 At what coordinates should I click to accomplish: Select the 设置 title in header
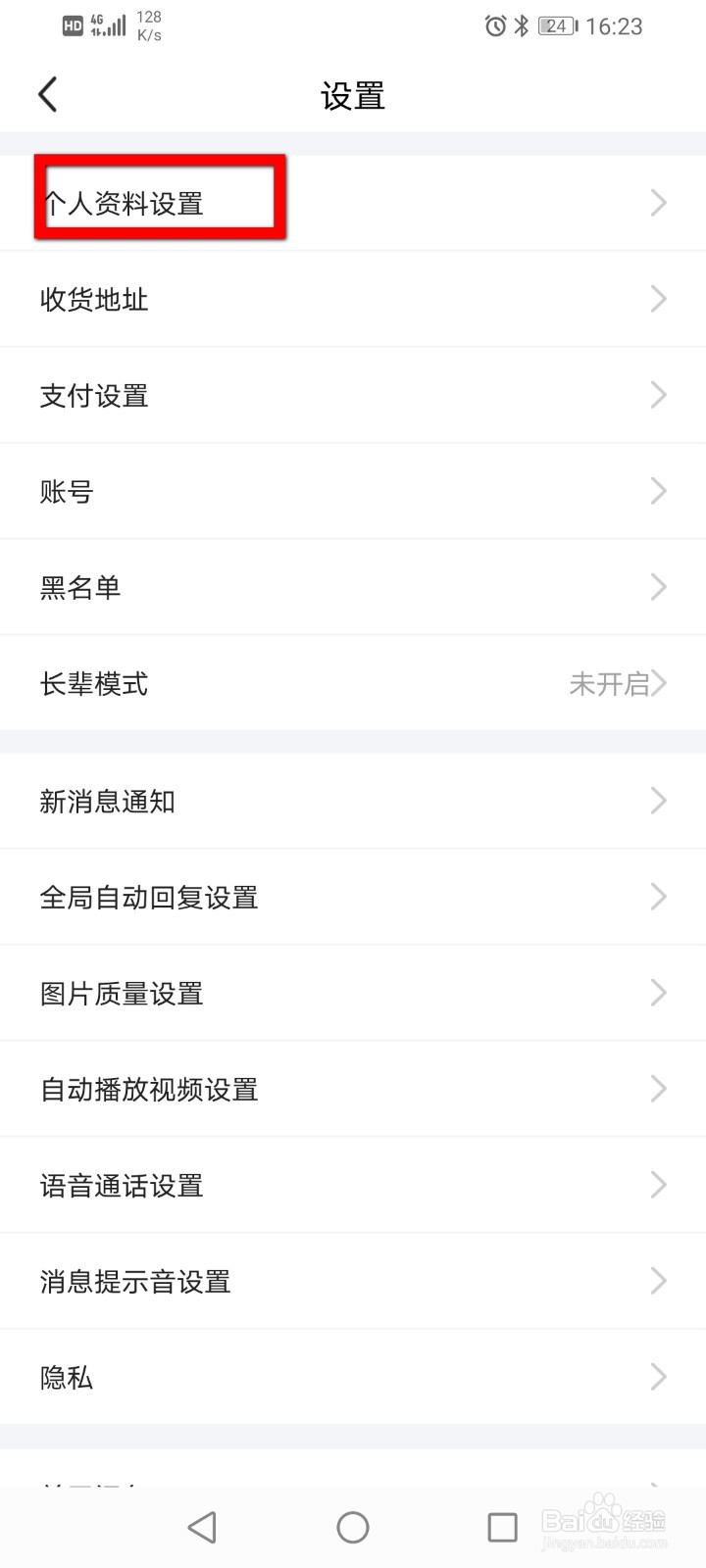point(353,95)
